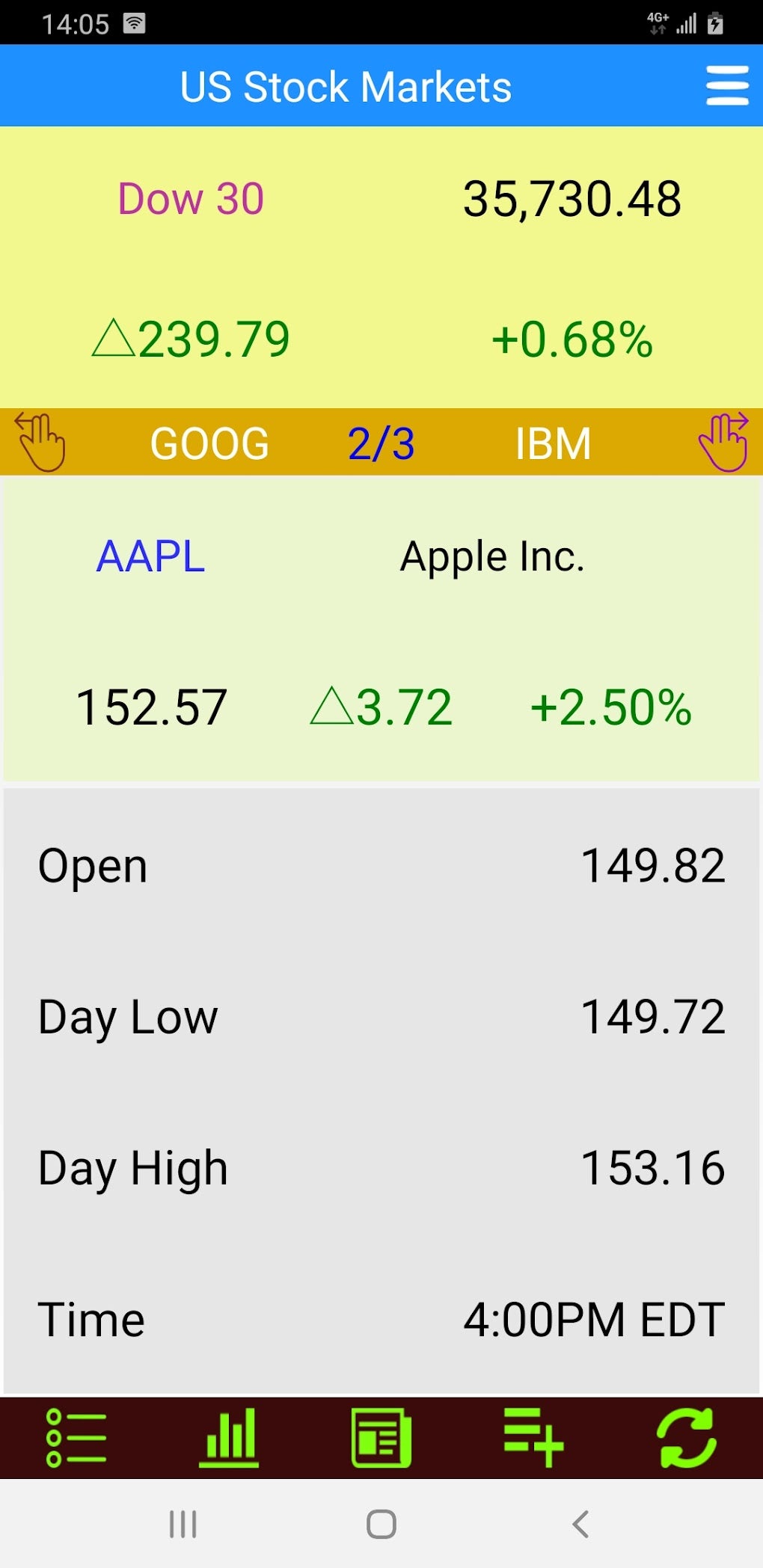
Task: Add a stock to the list
Action: (533, 1438)
